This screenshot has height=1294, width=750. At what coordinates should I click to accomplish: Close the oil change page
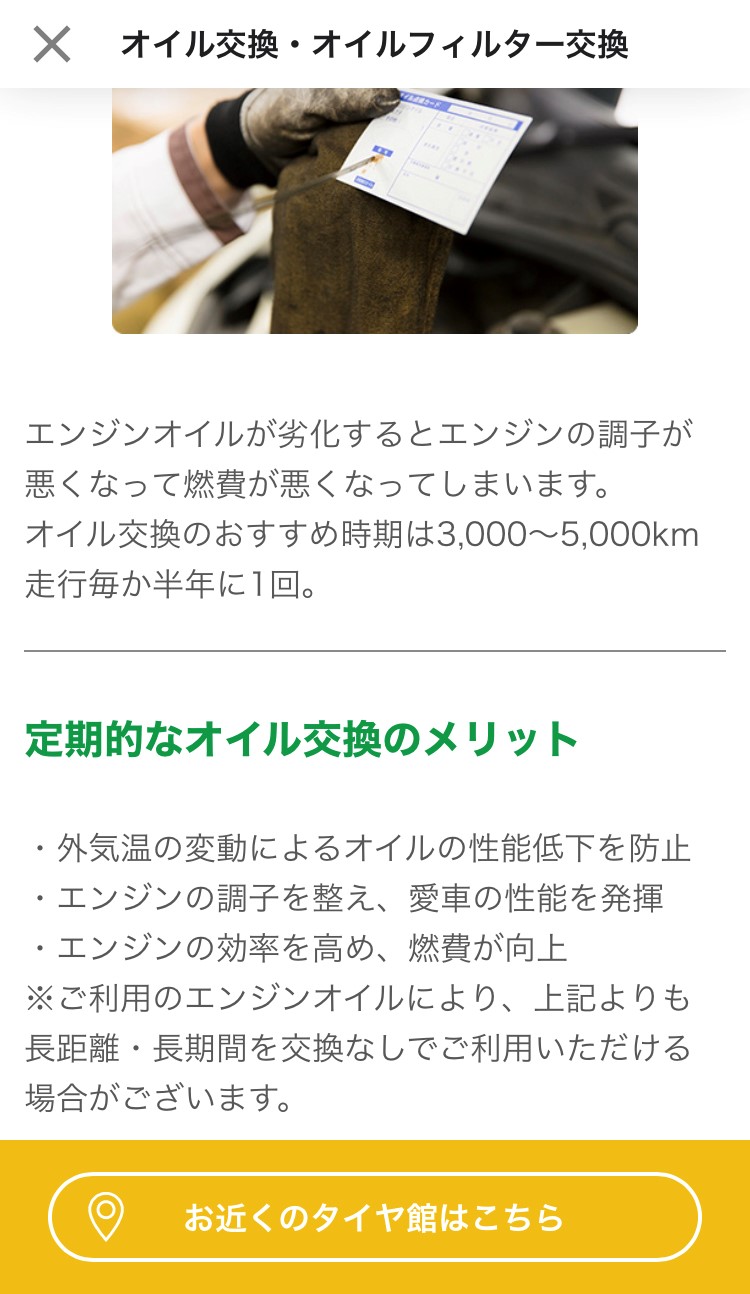click(52, 44)
